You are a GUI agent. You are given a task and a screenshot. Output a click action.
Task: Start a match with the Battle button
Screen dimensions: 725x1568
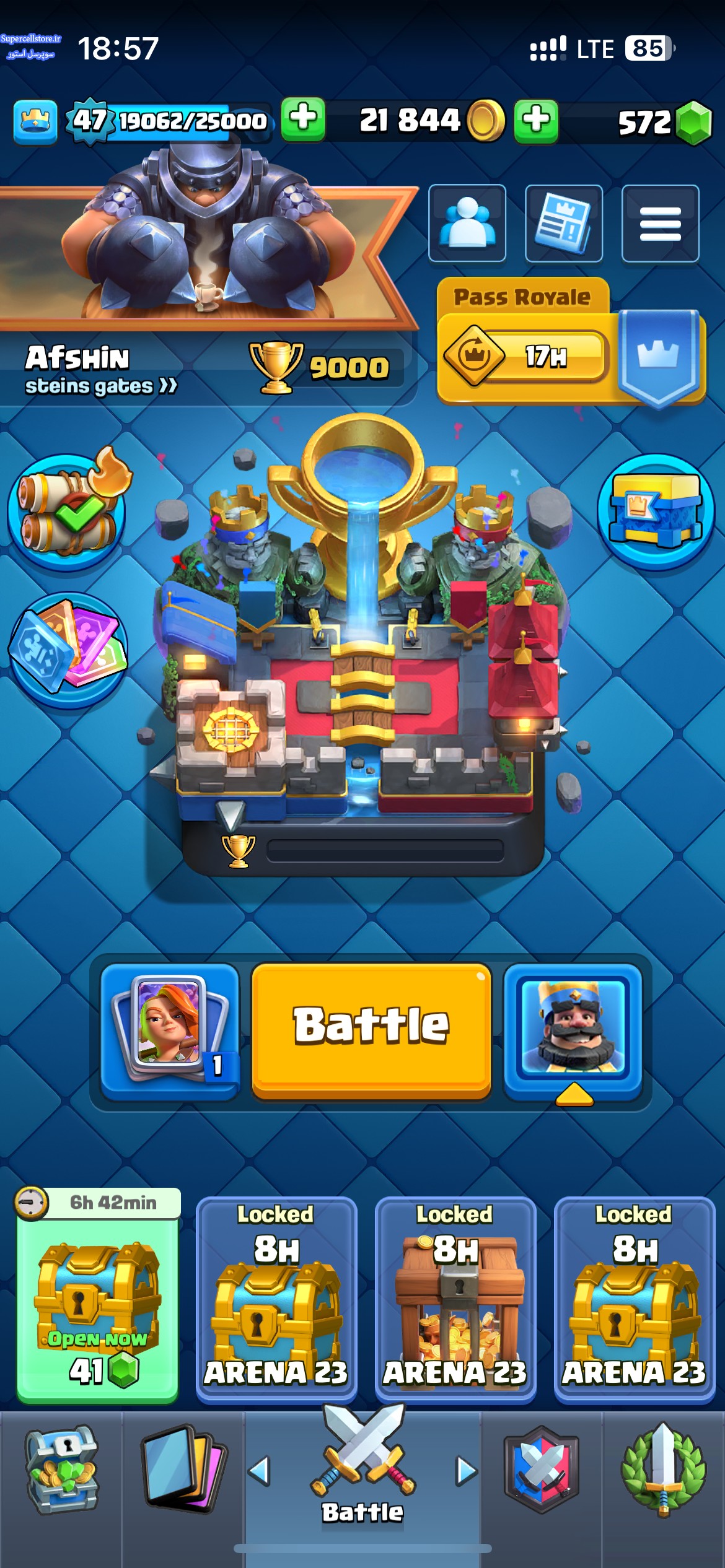point(371,1031)
